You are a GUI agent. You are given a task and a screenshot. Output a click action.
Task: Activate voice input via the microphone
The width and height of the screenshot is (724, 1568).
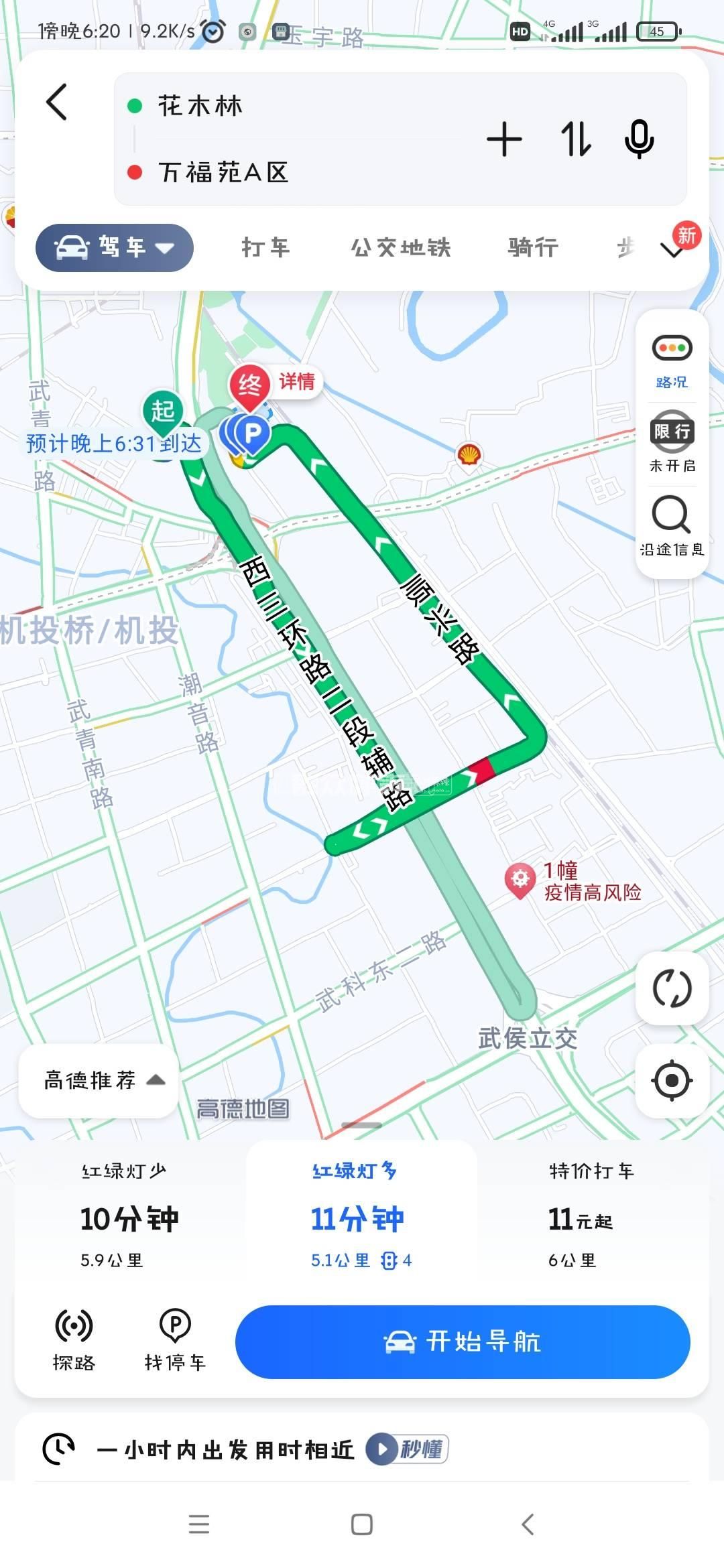click(639, 139)
